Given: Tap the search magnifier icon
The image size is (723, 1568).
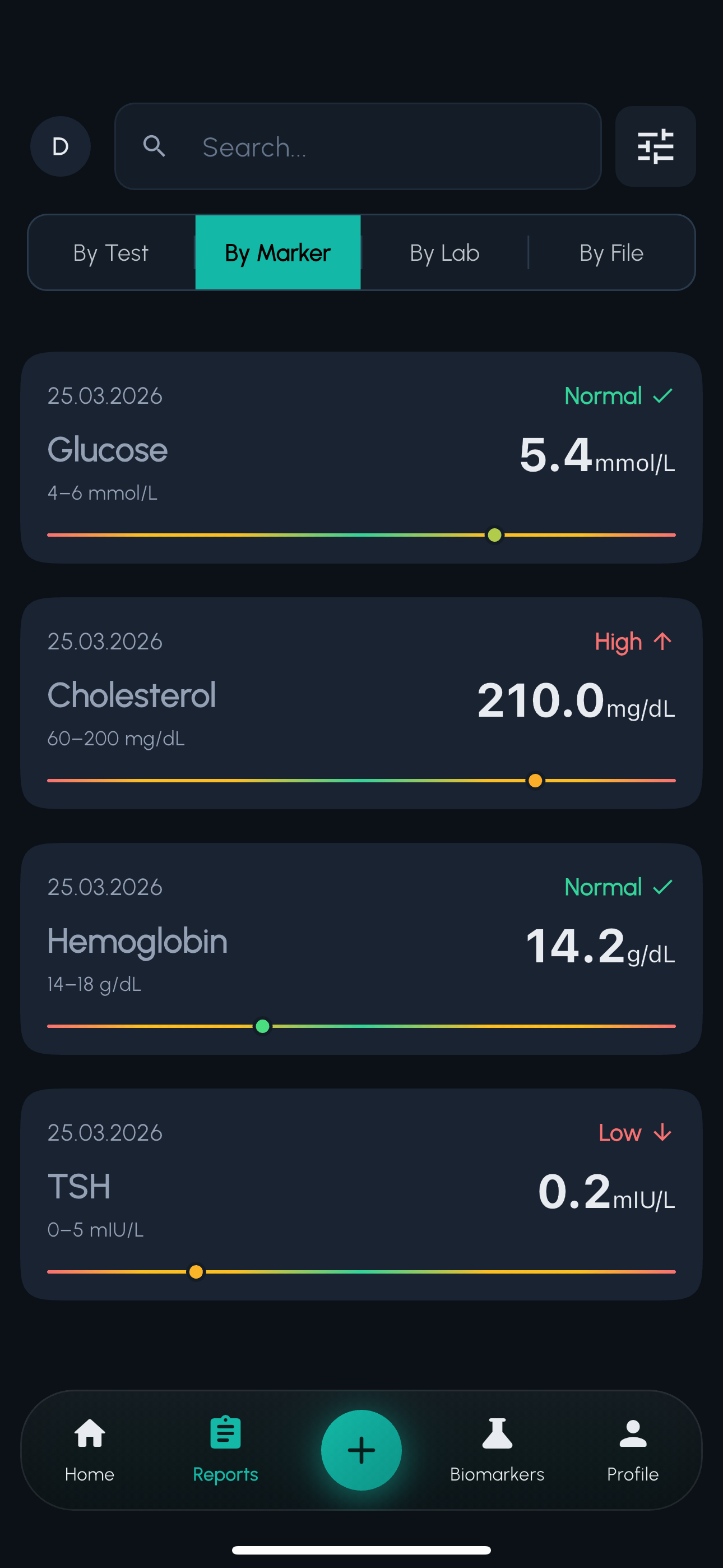Looking at the screenshot, I should click(x=154, y=147).
